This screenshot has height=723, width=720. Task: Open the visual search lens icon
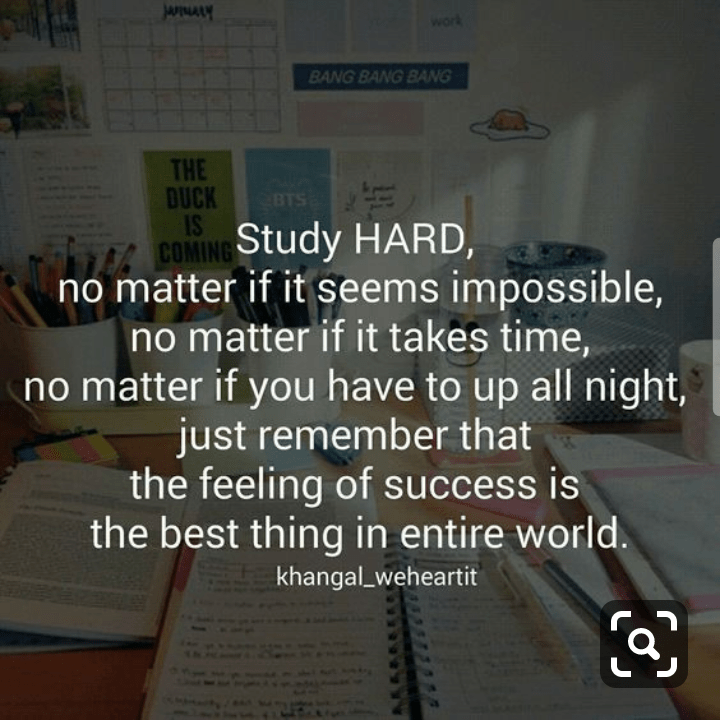coord(643,644)
